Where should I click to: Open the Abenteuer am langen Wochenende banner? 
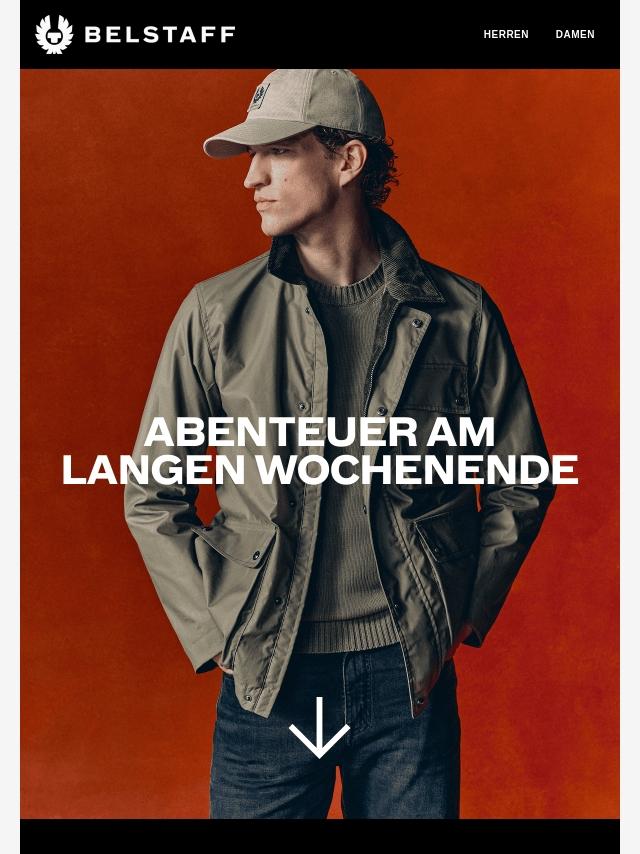coord(320,451)
